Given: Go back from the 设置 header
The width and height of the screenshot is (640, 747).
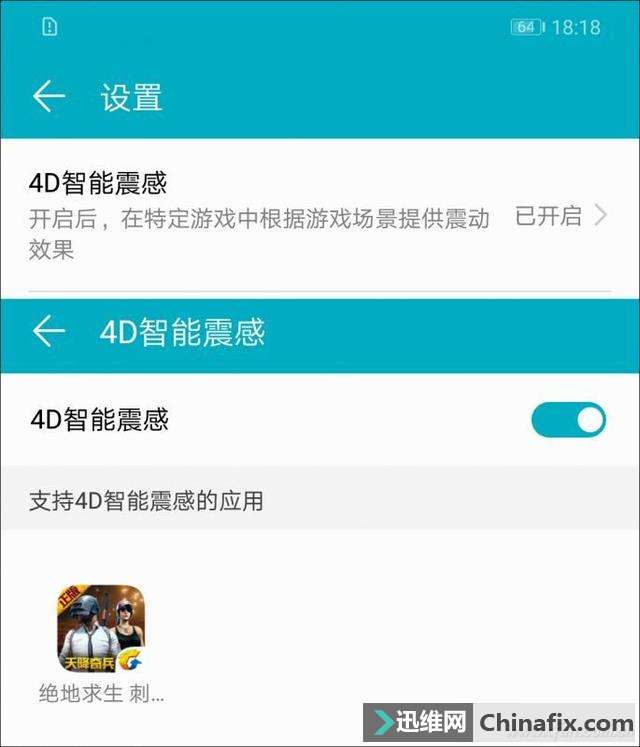Looking at the screenshot, I should point(48,97).
